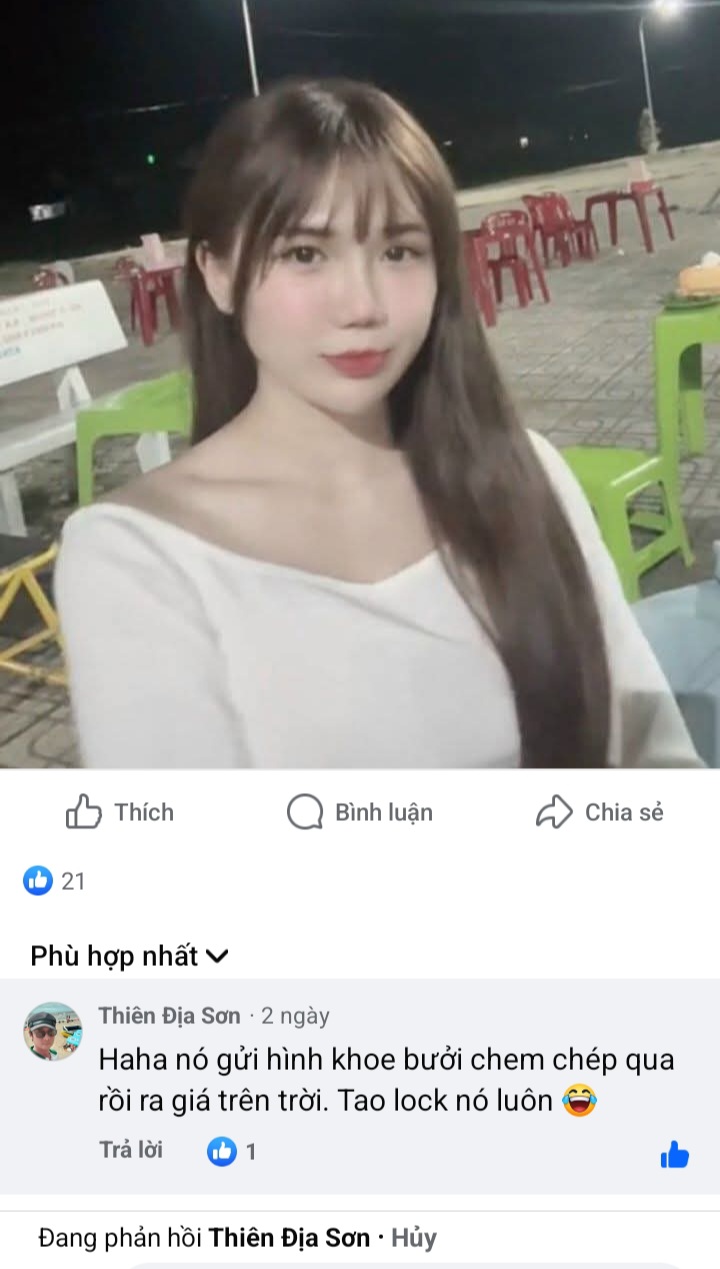Share the post using Chia sẻ
This screenshot has height=1269, width=720.
tap(599, 812)
